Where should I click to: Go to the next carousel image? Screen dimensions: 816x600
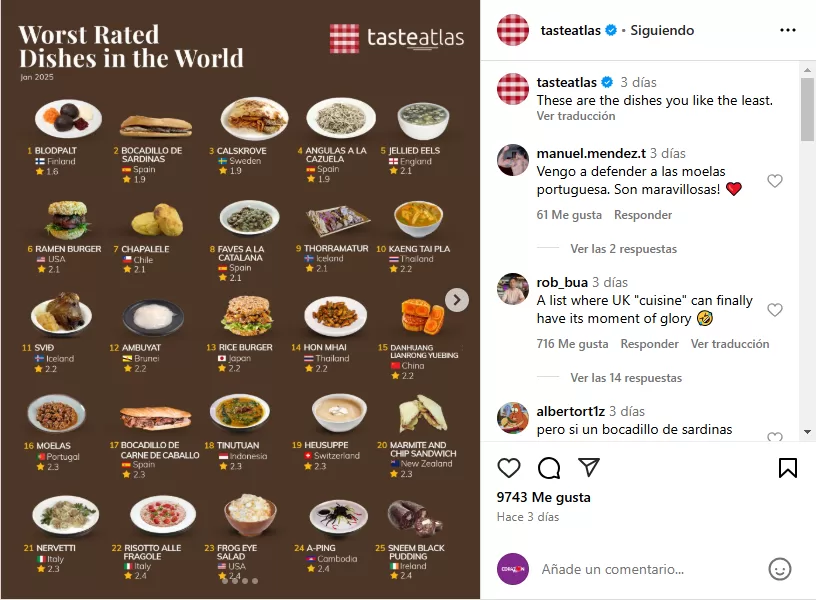click(x=456, y=300)
